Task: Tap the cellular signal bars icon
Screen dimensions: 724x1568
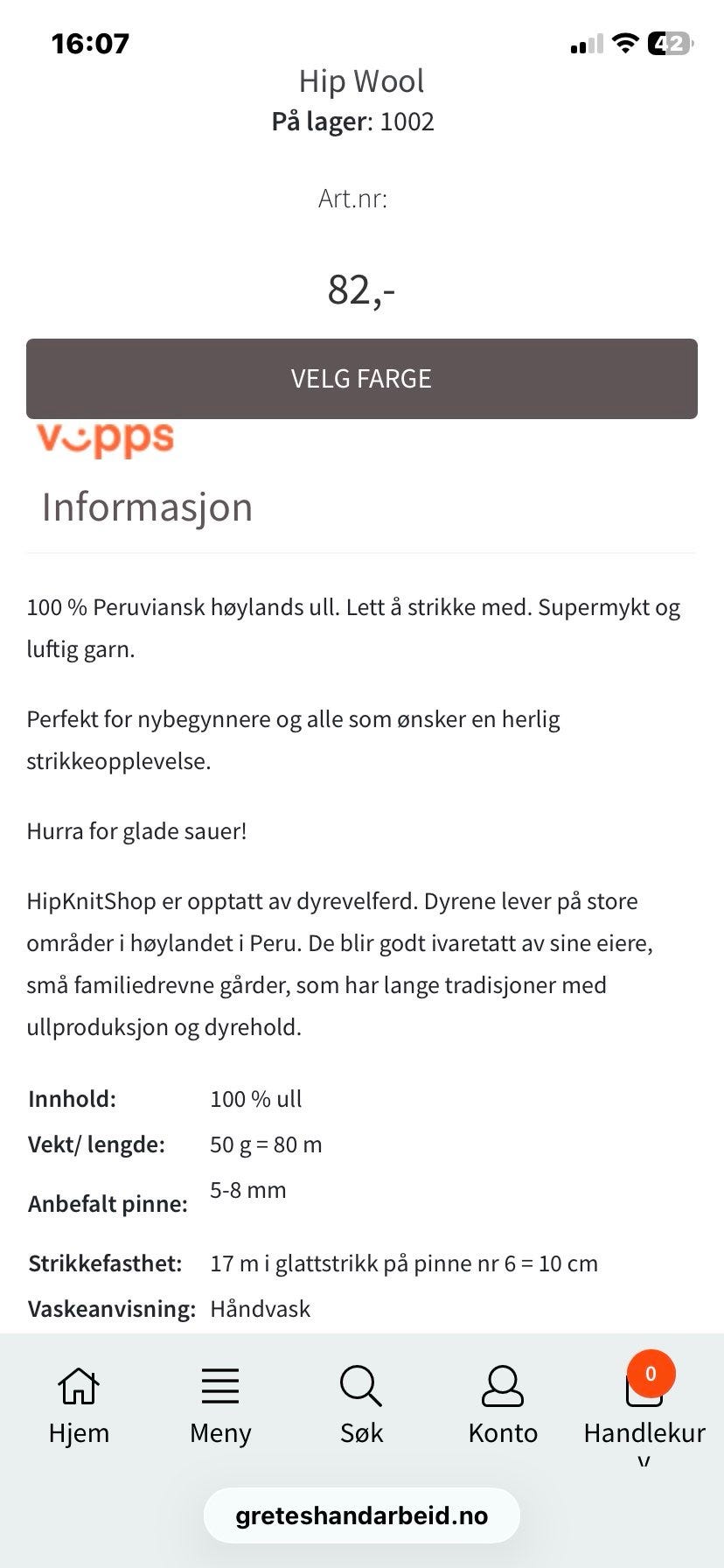Action: tap(585, 42)
